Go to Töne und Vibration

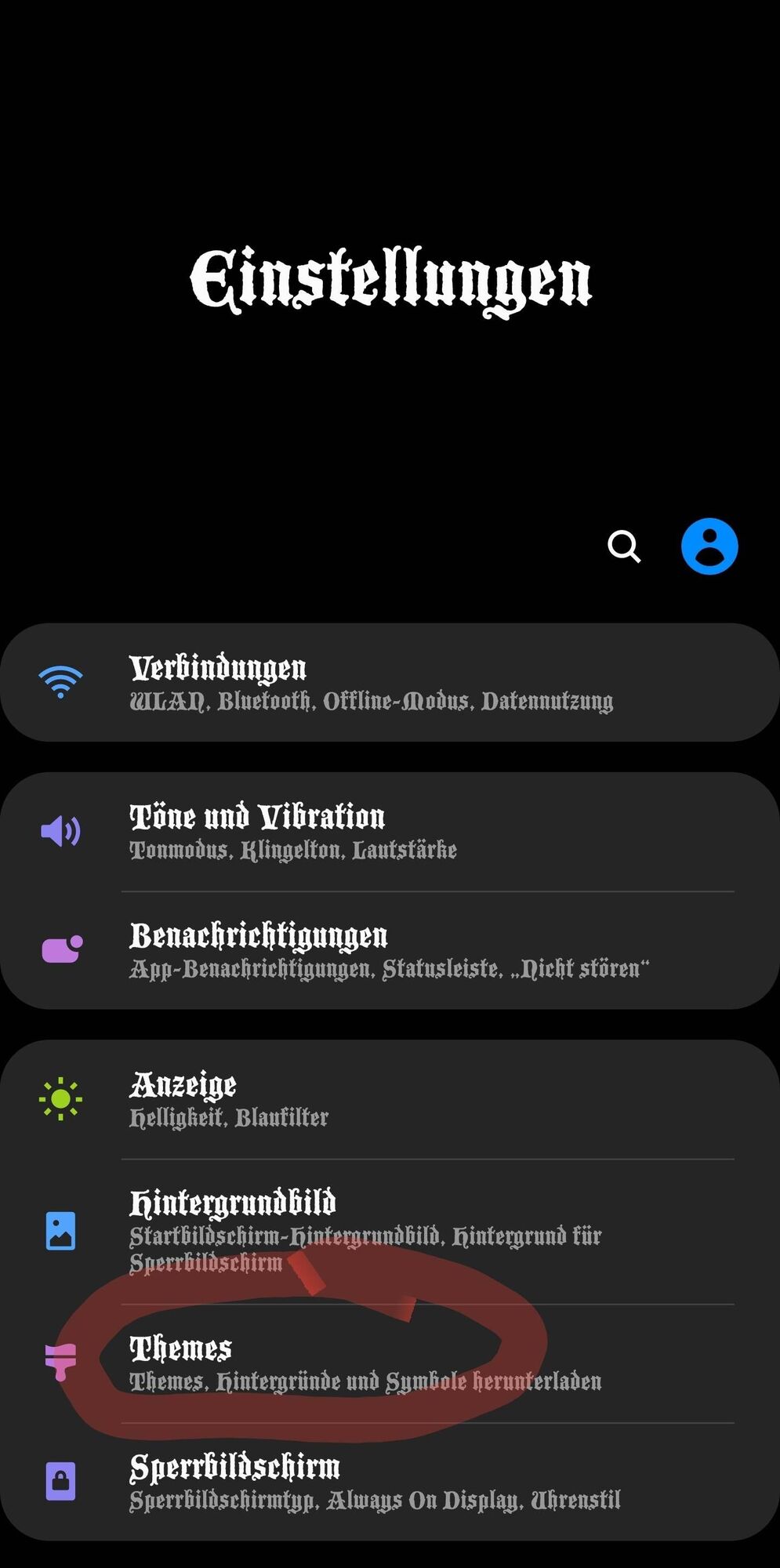point(390,831)
